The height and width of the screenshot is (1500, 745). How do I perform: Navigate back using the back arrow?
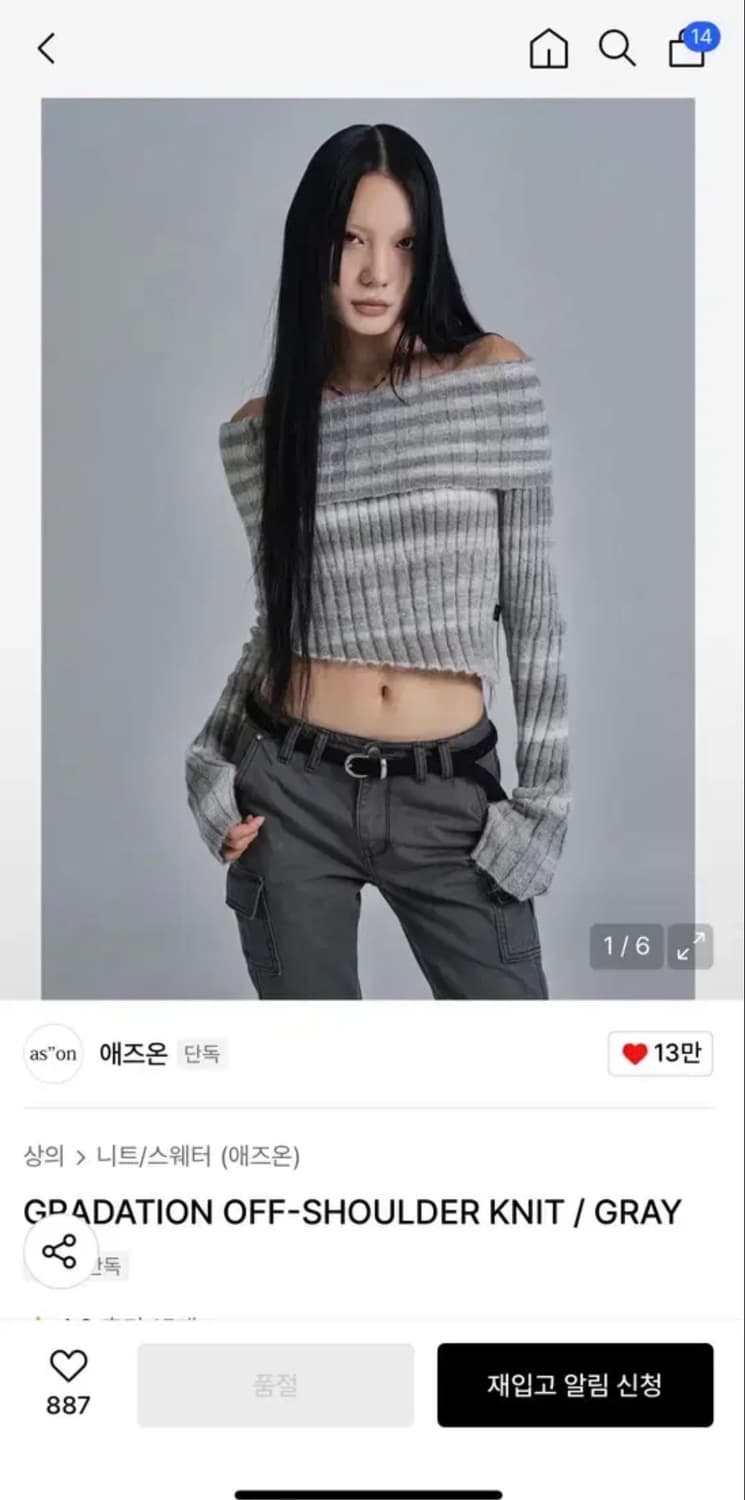44,47
